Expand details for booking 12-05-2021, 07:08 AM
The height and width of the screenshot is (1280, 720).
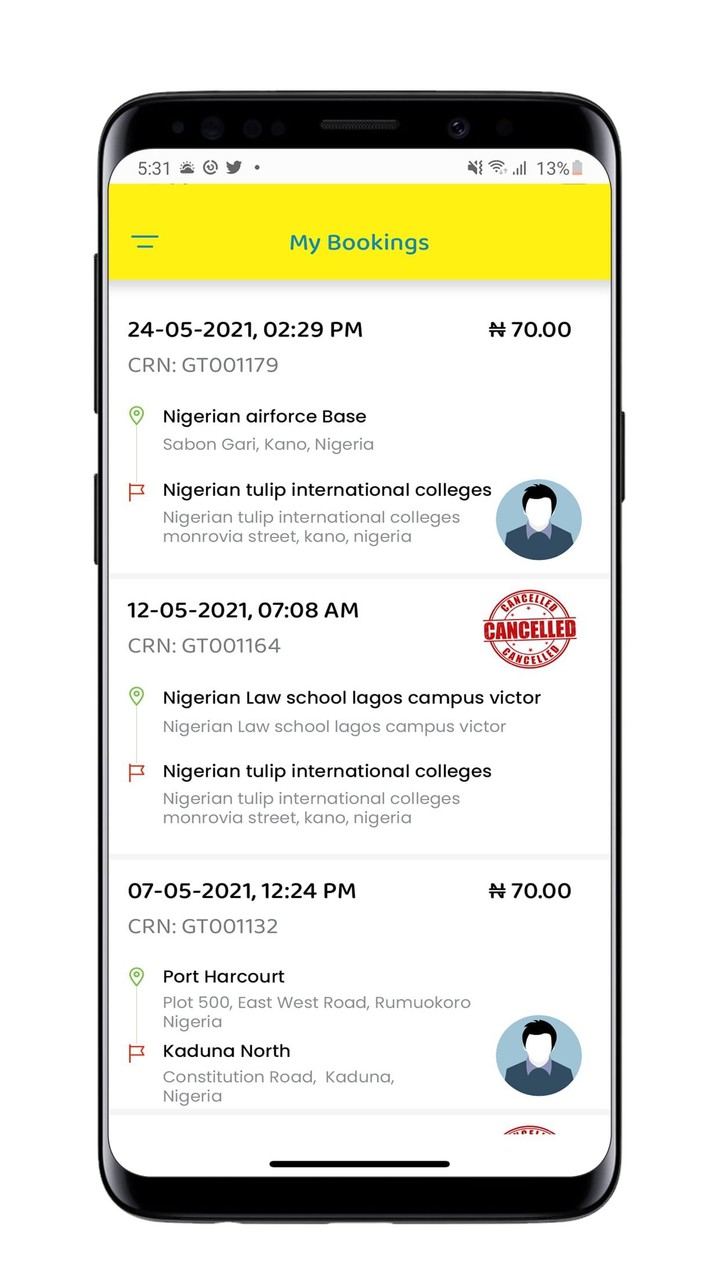click(x=245, y=610)
